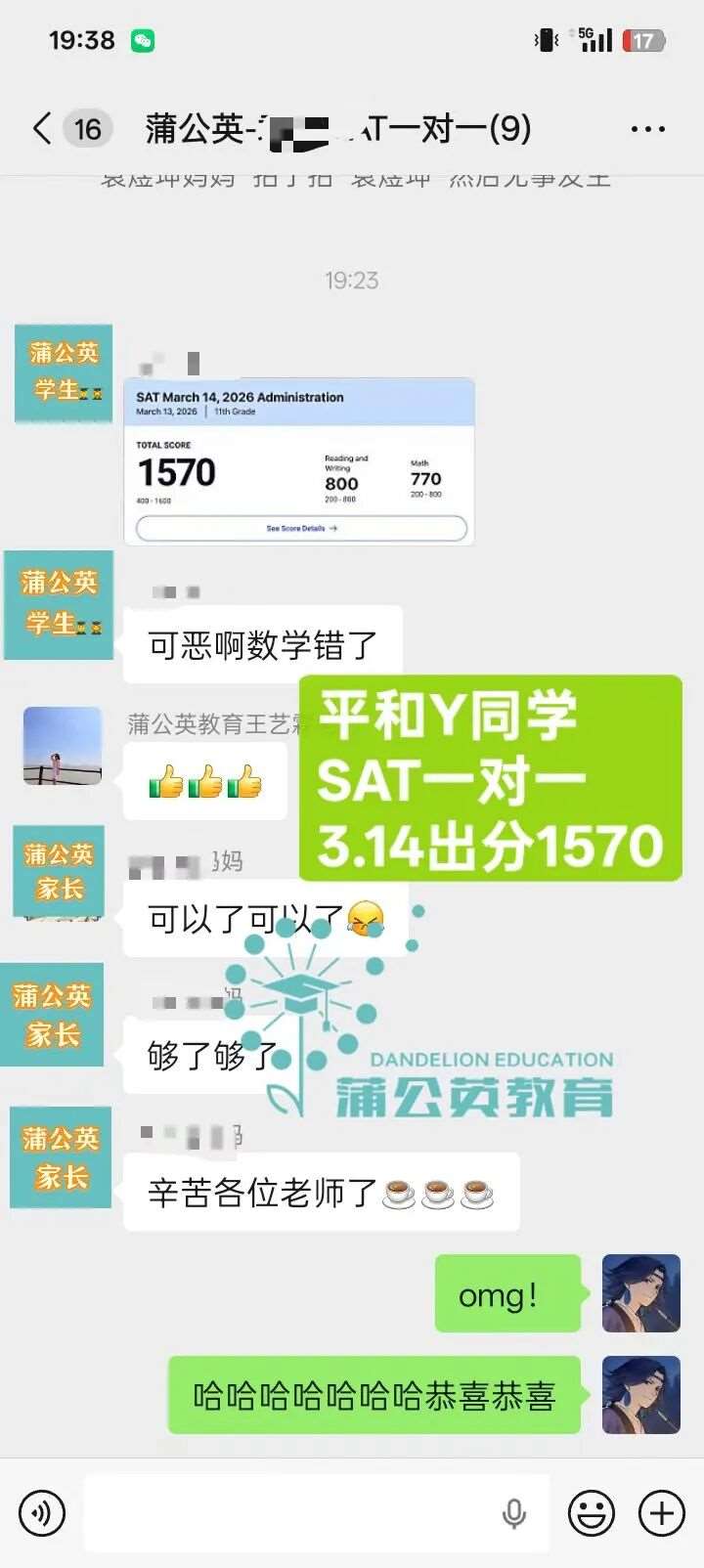Tap the microphone dictation icon
This screenshot has width=704, height=1568.
click(x=513, y=1513)
